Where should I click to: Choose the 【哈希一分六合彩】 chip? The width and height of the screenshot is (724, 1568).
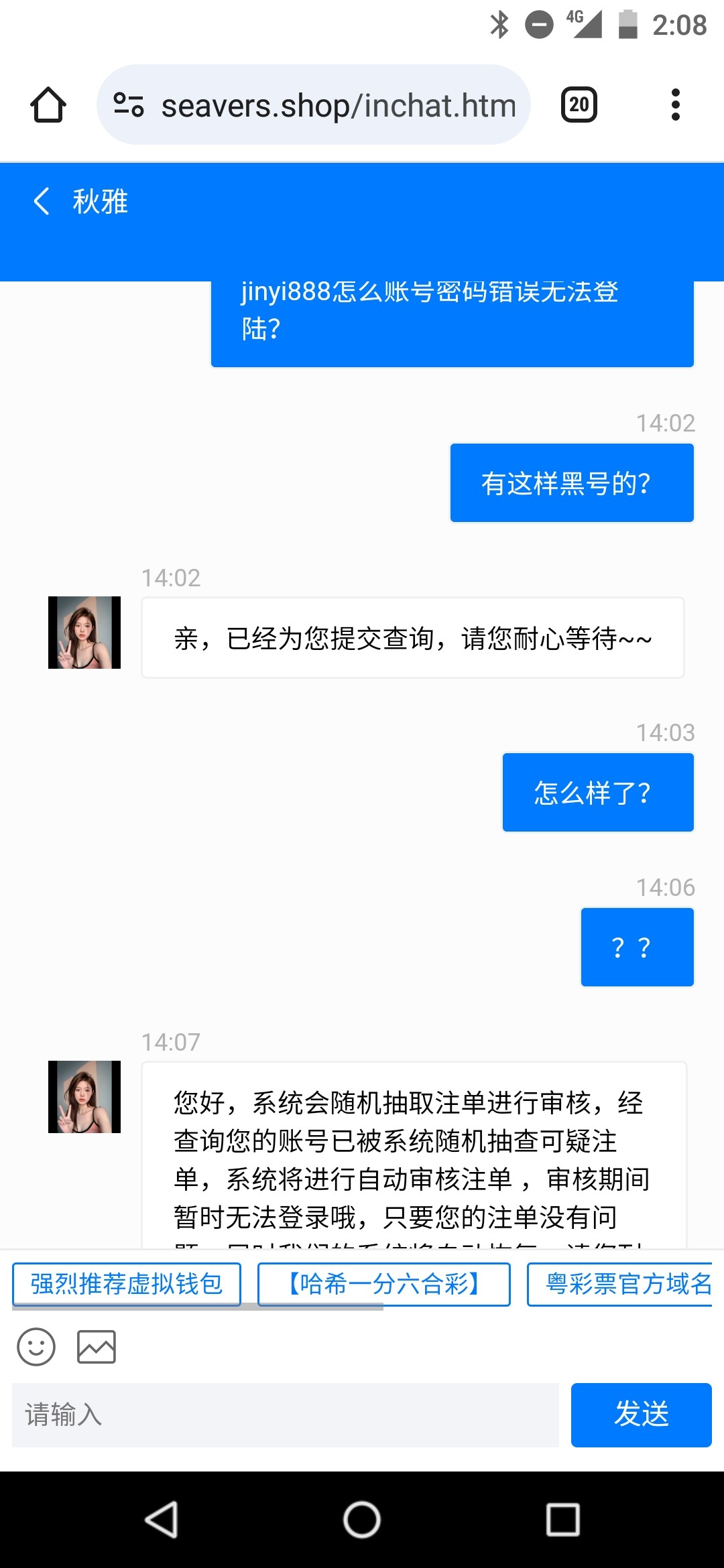(x=383, y=1284)
